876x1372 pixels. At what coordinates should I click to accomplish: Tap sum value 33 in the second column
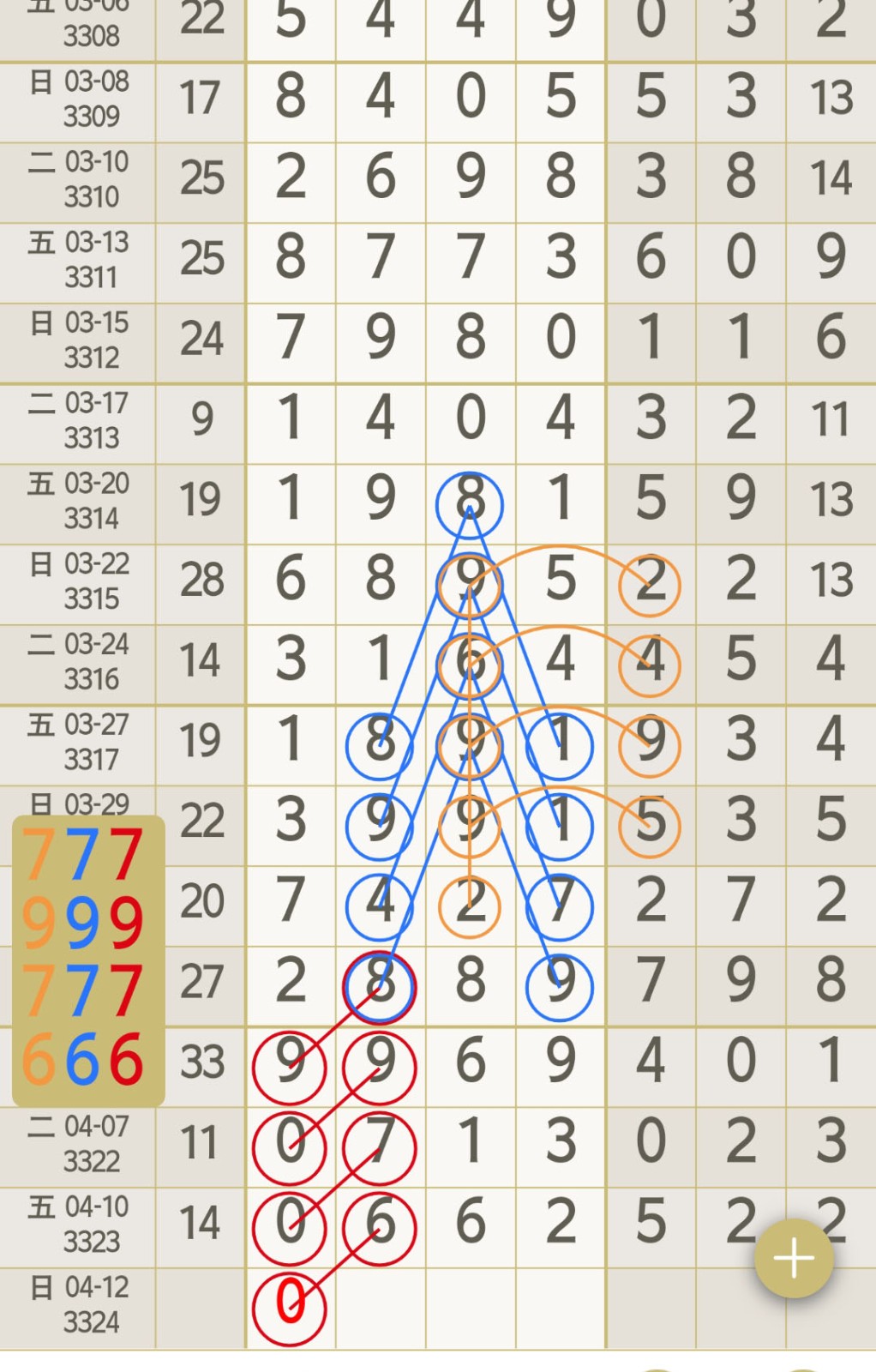(x=201, y=1062)
